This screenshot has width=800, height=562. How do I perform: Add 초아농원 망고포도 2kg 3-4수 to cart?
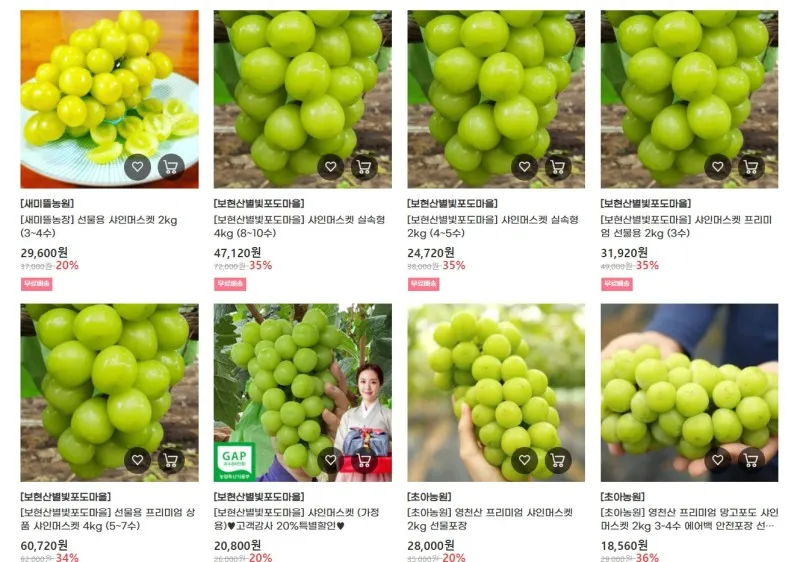tap(751, 460)
